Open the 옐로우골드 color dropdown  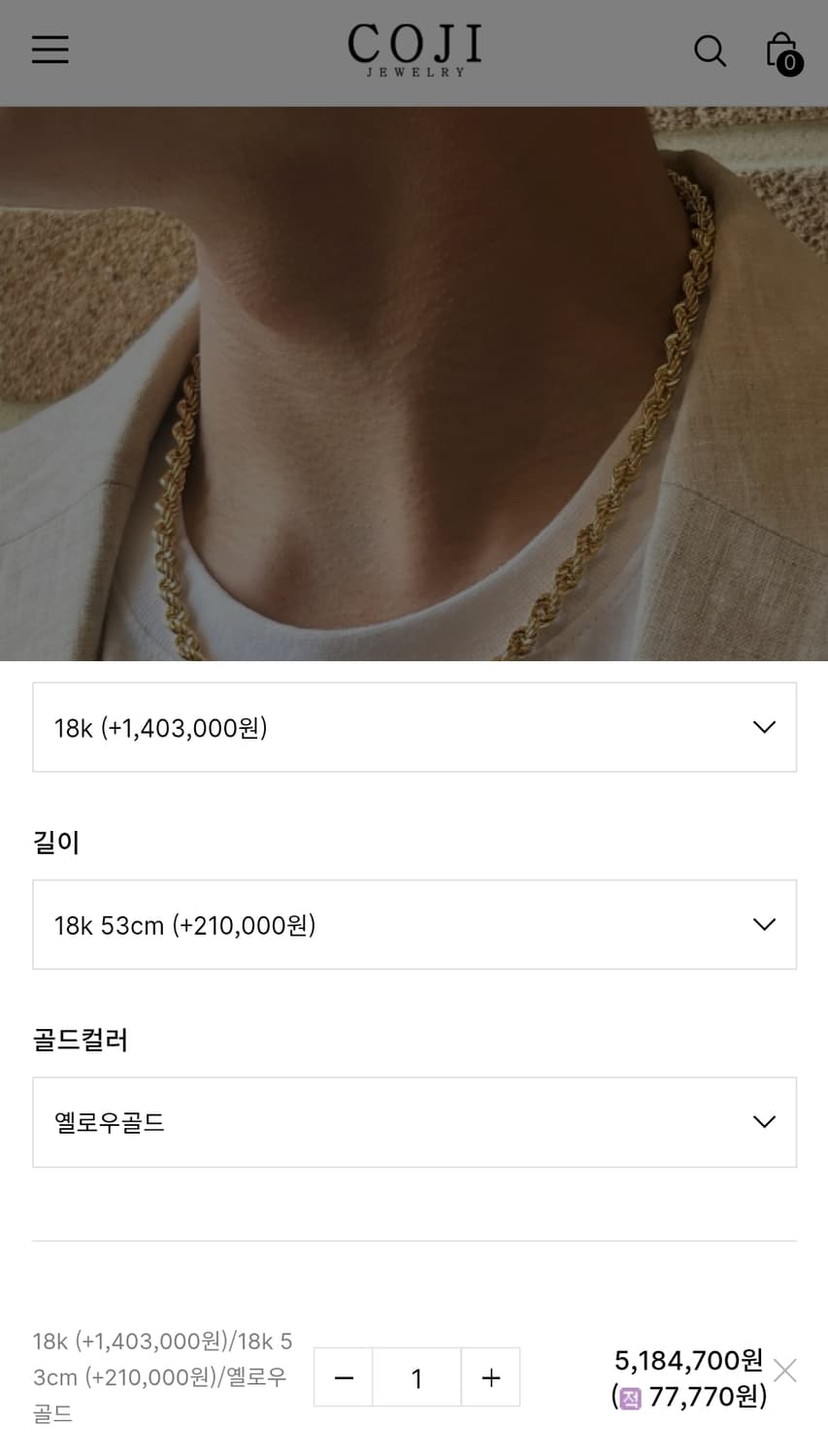(x=414, y=1122)
